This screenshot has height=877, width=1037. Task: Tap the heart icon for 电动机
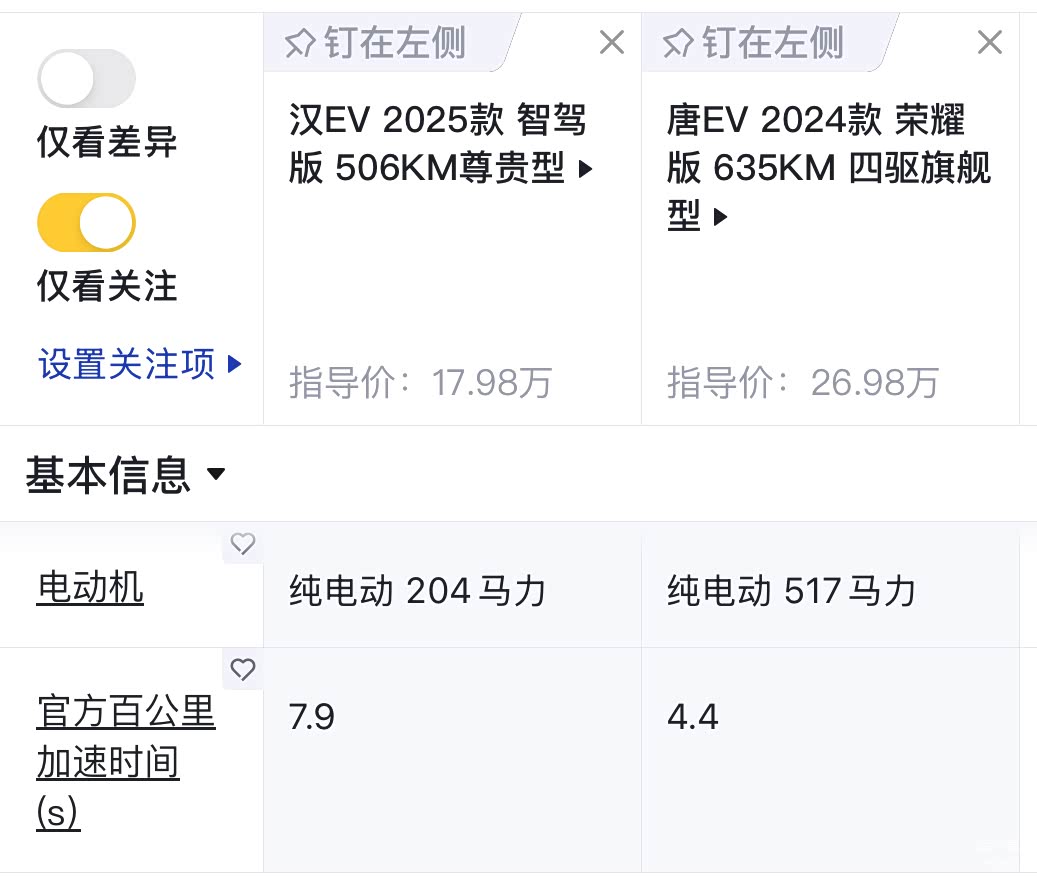243,544
